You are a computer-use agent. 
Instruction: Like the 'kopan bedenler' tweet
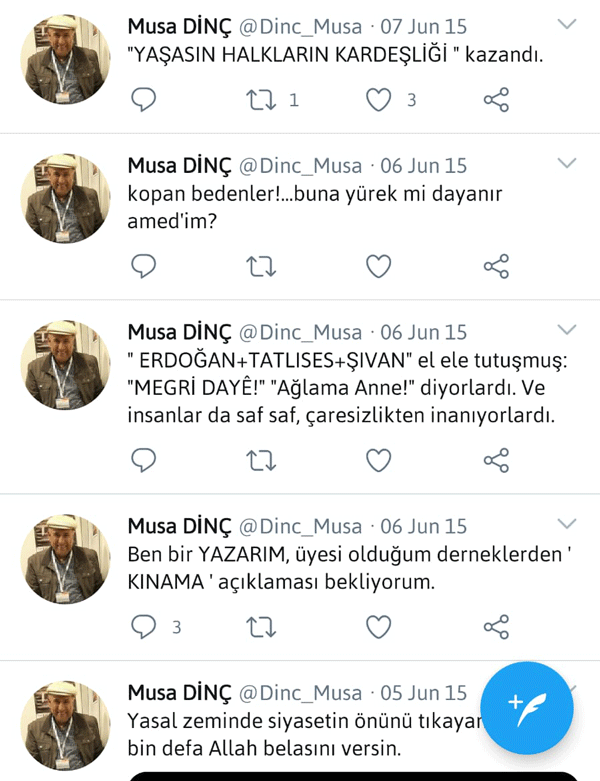point(378,265)
